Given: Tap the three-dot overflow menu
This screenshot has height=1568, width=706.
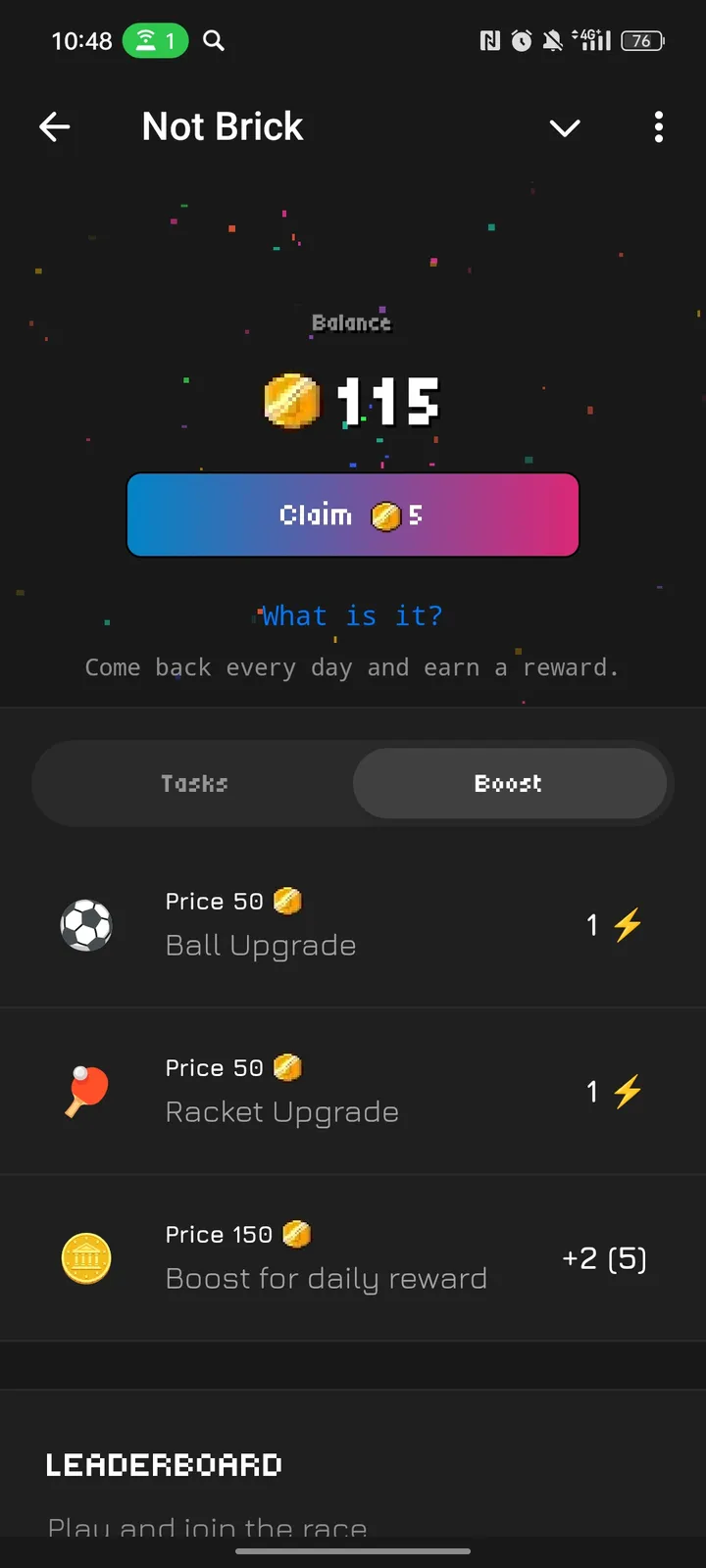Looking at the screenshot, I should [658, 127].
